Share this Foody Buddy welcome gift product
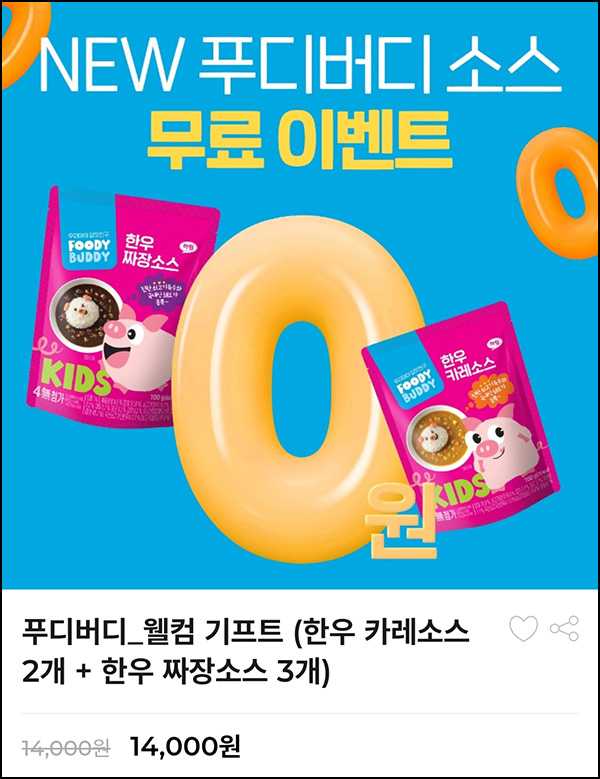The height and width of the screenshot is (779, 600). coord(565,629)
